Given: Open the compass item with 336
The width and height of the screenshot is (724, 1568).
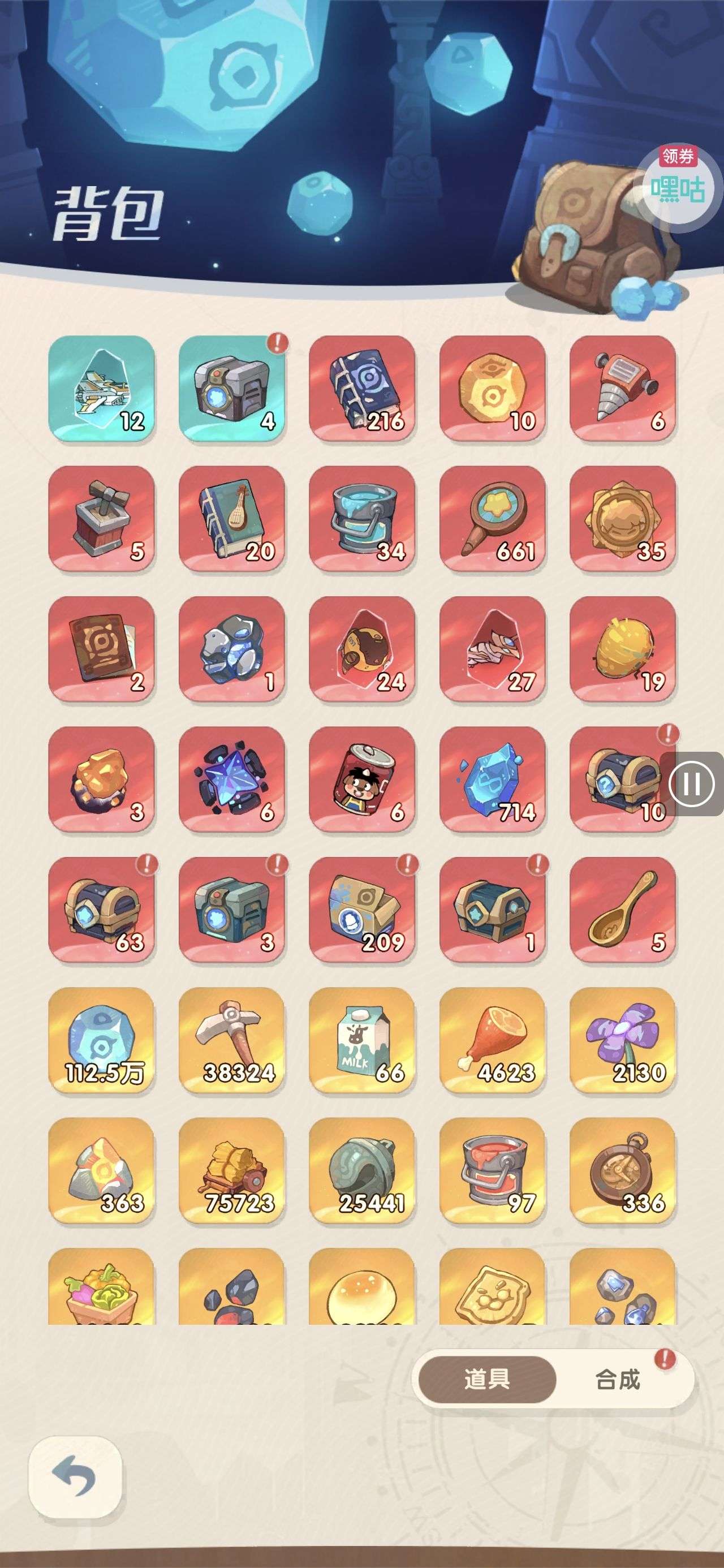Looking at the screenshot, I should pyautogui.click(x=622, y=1169).
